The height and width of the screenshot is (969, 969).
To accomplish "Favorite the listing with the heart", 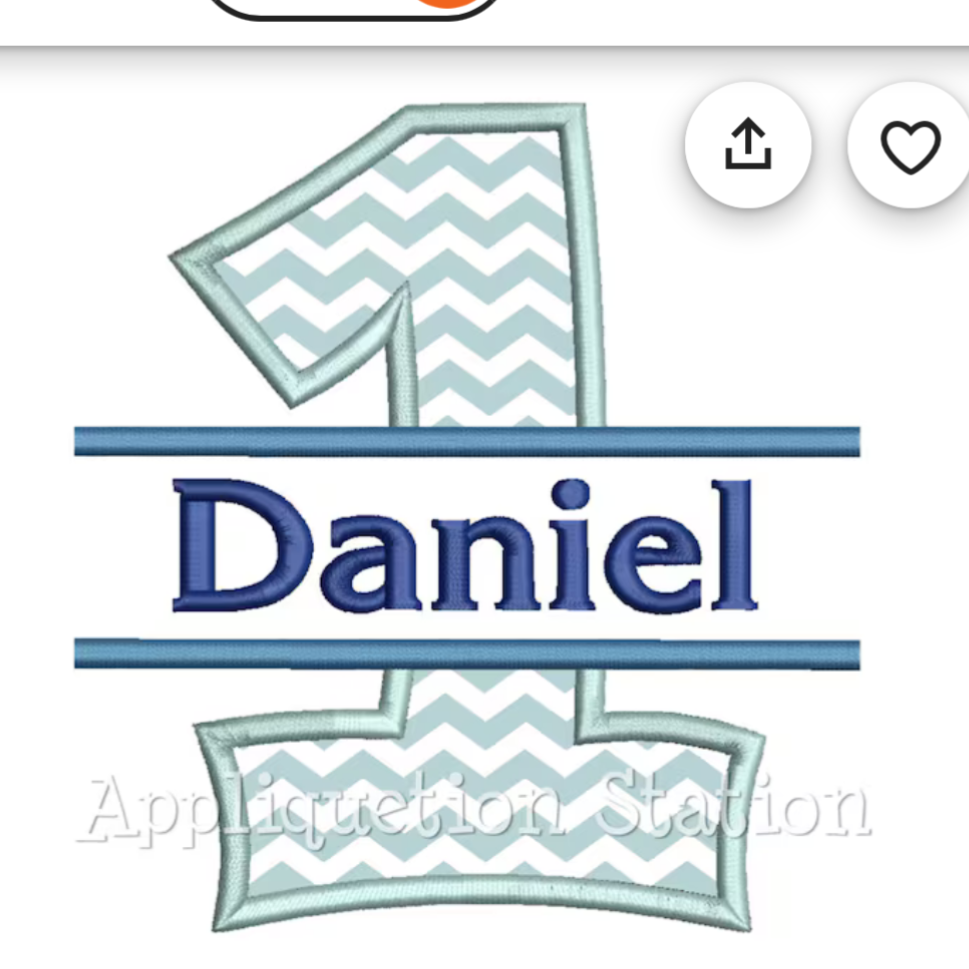I will click(910, 146).
